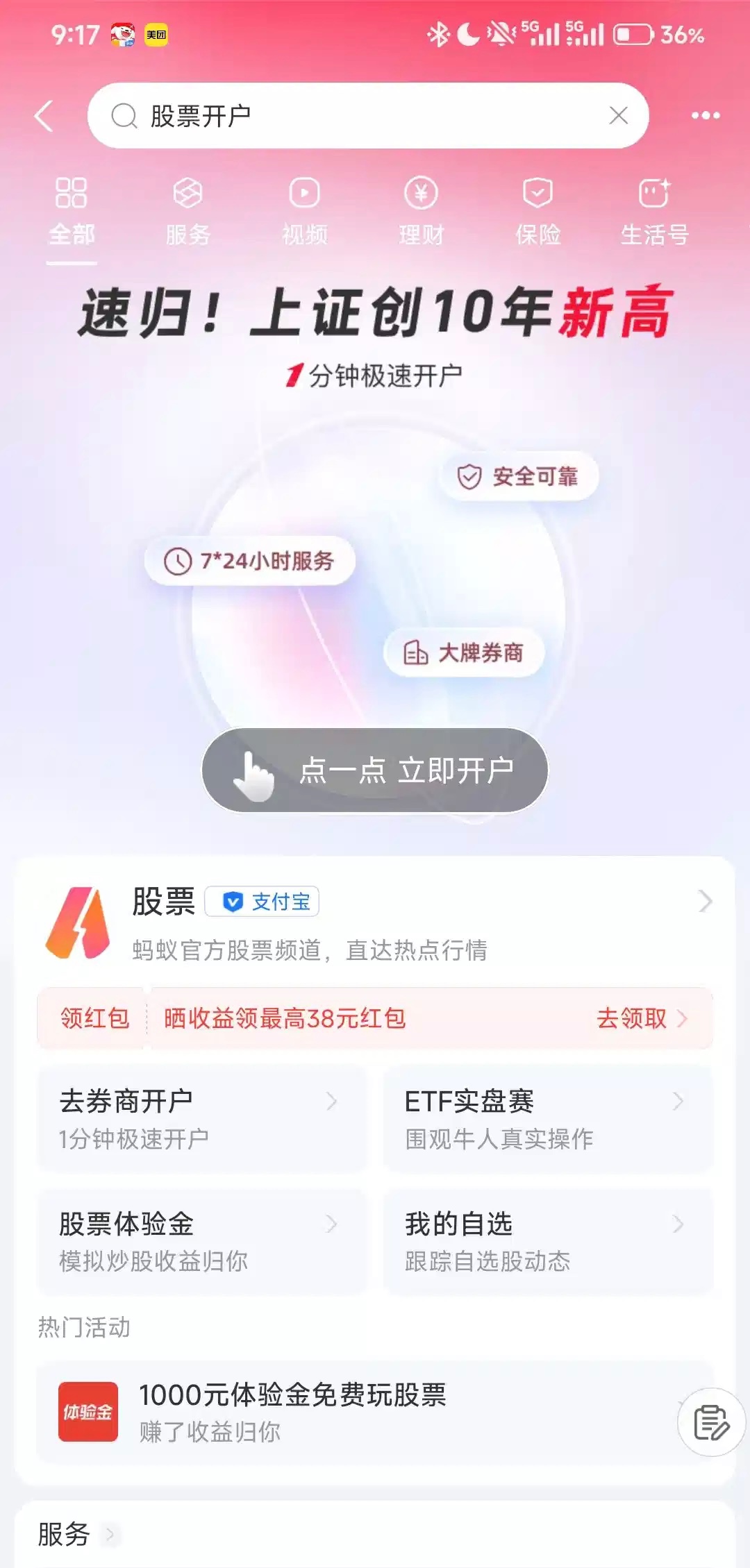Screen dimensions: 750x1568
Task: Expand the 服务 section
Action: (x=76, y=1534)
